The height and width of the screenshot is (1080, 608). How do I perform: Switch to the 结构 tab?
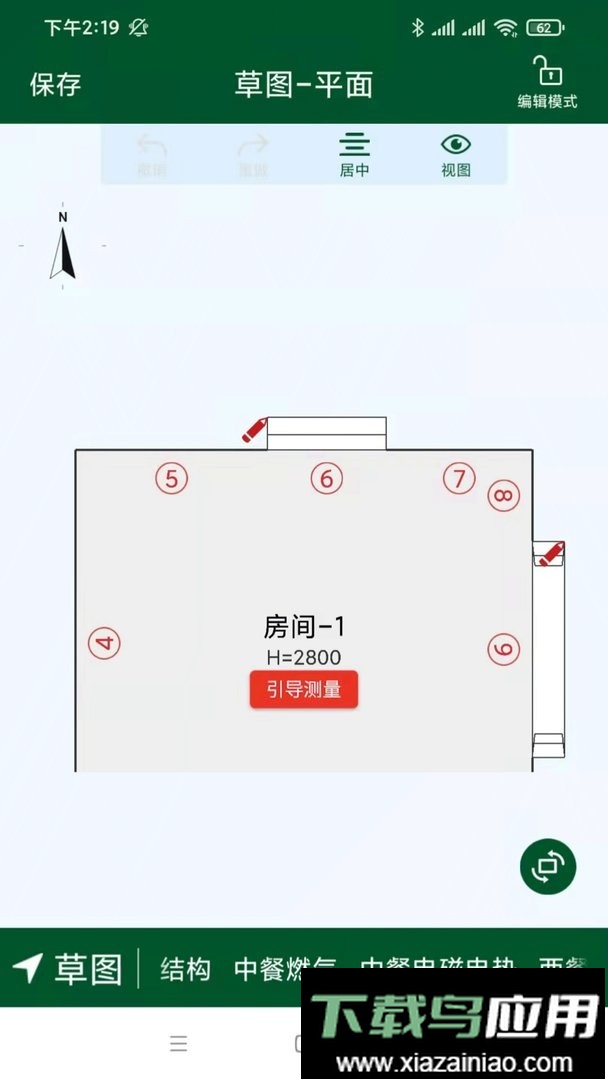click(x=186, y=968)
